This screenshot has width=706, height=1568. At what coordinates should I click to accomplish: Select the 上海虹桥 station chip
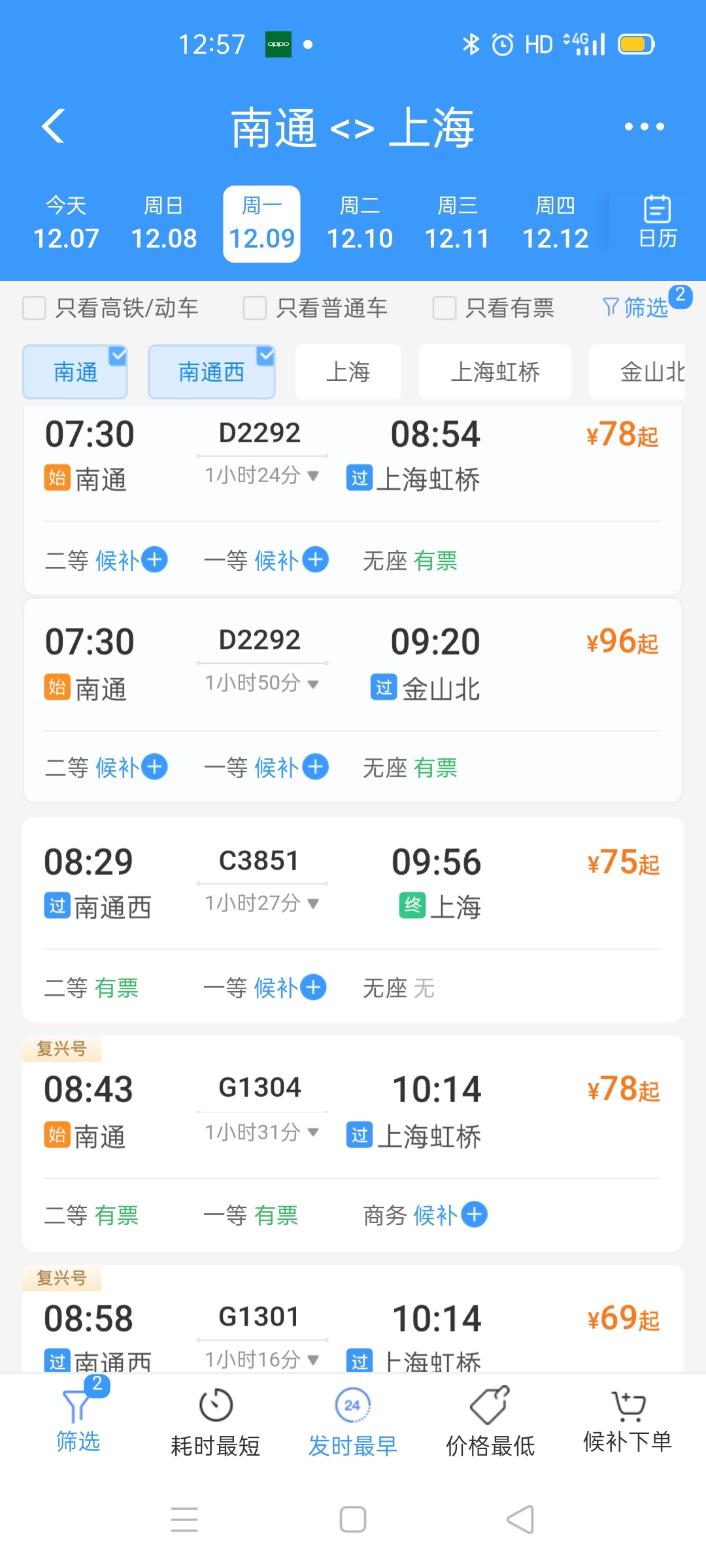(495, 372)
